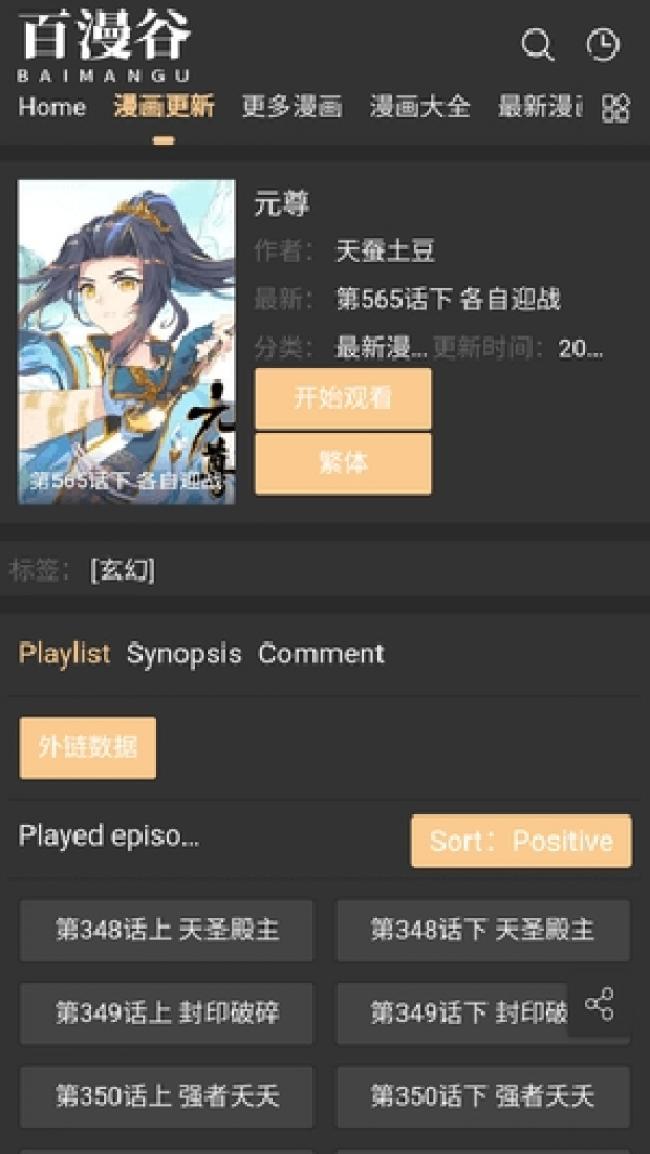Screen dimensions: 650x1154
Task: Open the 玄幻 tag
Action: 122,571
